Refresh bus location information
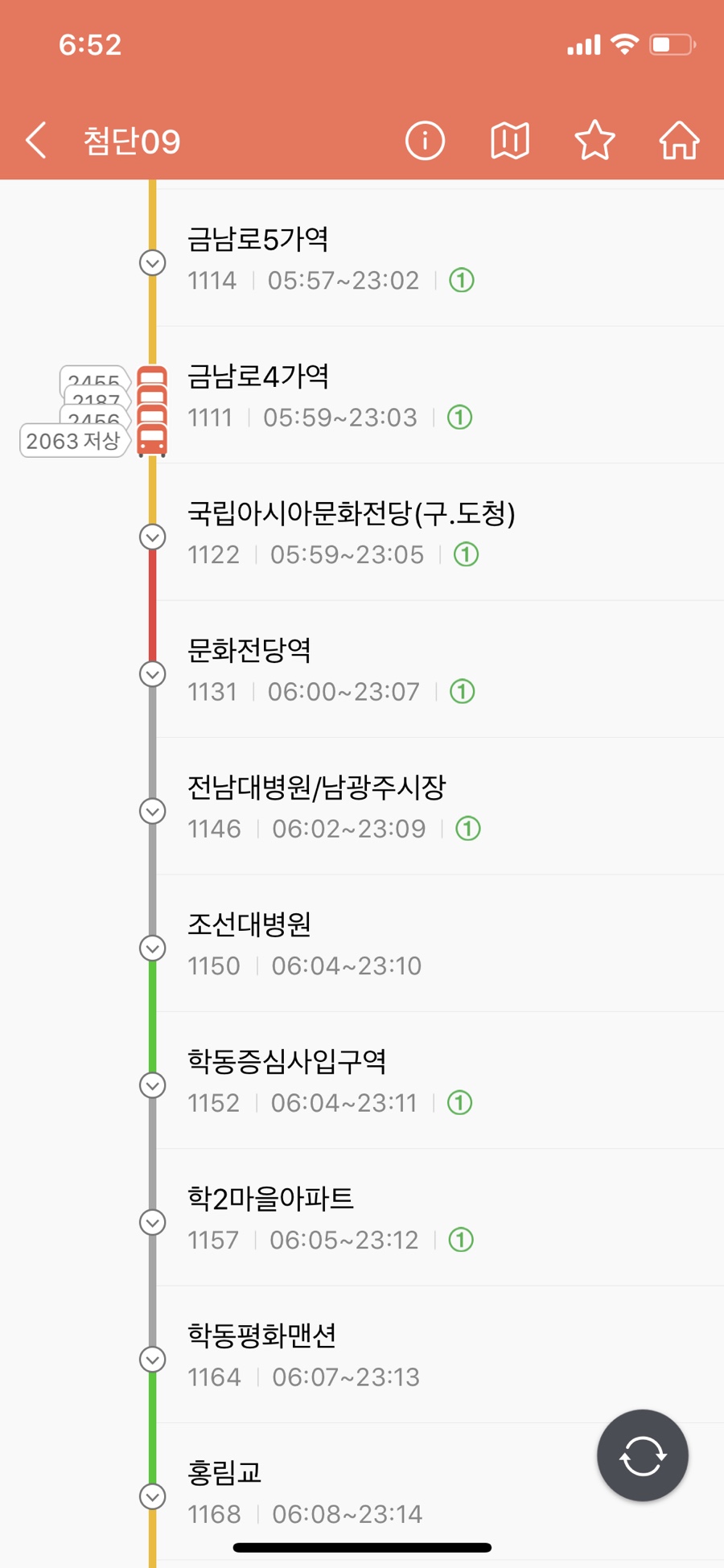This screenshot has height=1568, width=724. point(642,1455)
